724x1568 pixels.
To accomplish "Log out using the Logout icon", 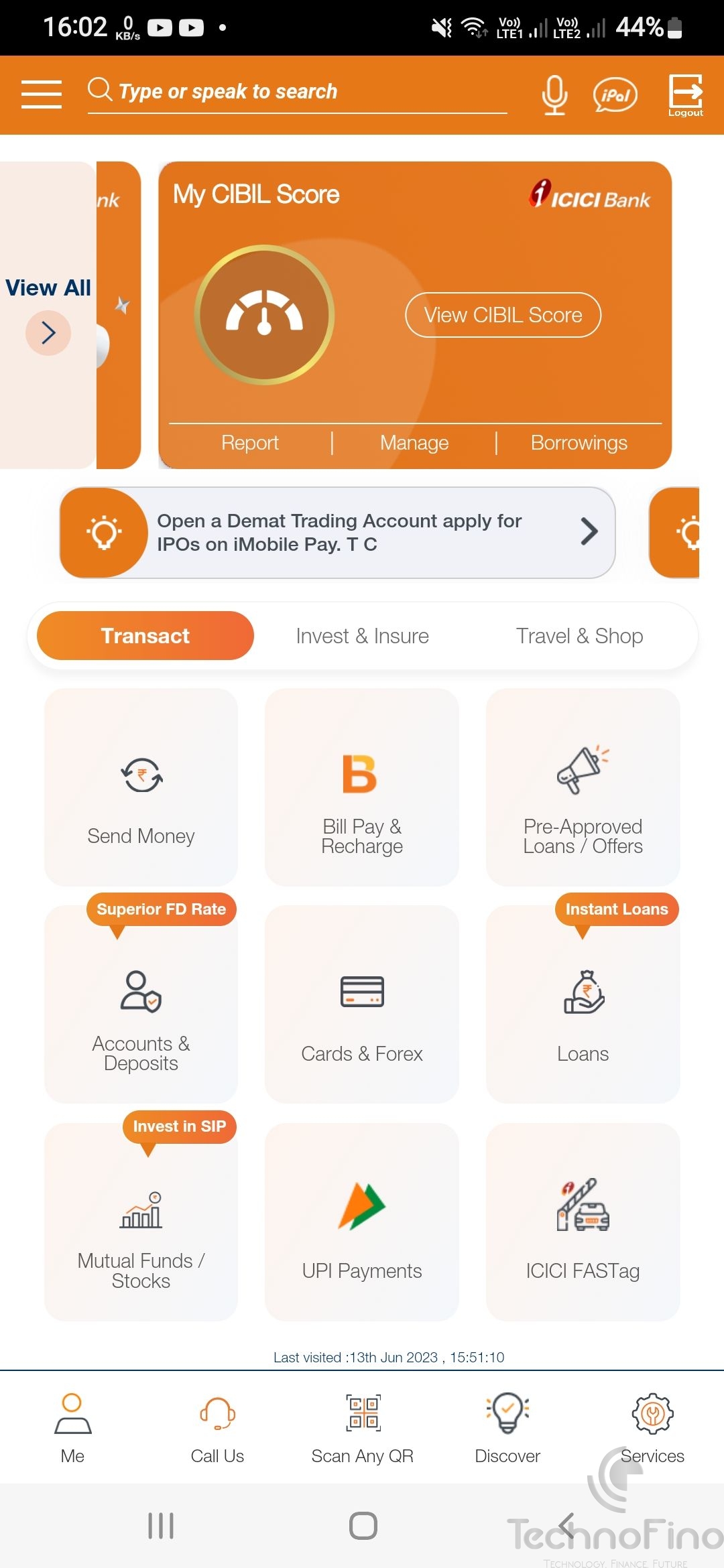I will tap(685, 94).
